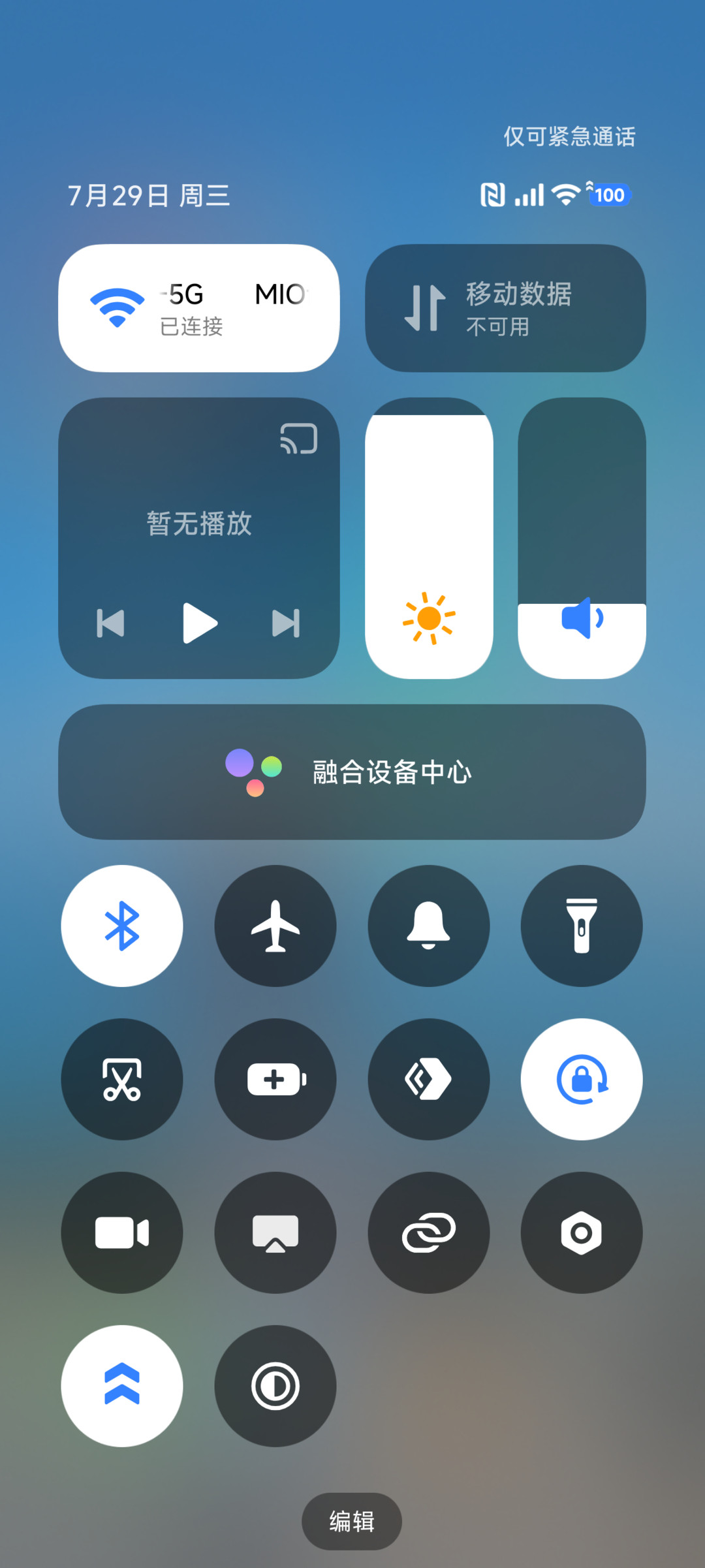Tap the chain link tile
Screen dimensions: 705x1568
(429, 1232)
